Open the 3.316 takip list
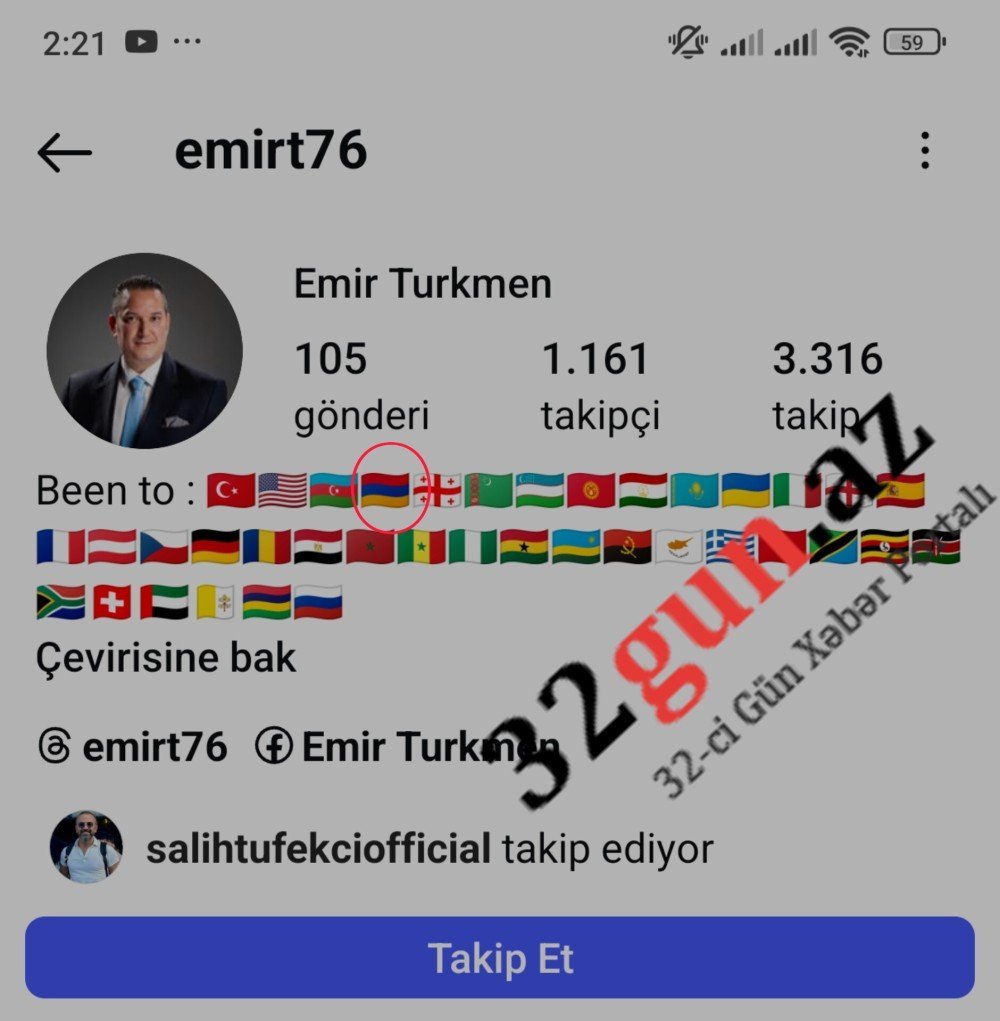This screenshot has height=1021, width=1000. 826,385
